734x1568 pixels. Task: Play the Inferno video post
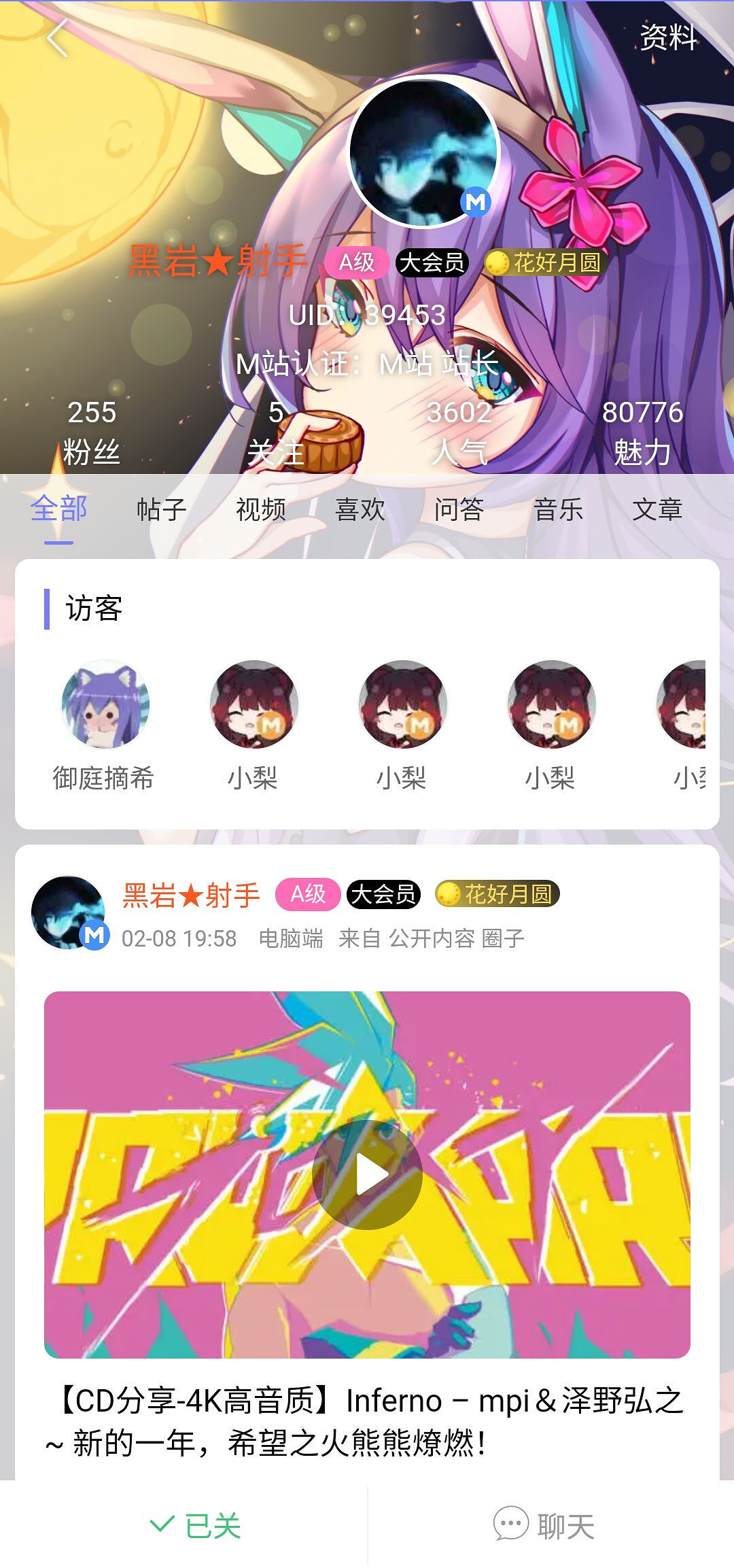(367, 1174)
